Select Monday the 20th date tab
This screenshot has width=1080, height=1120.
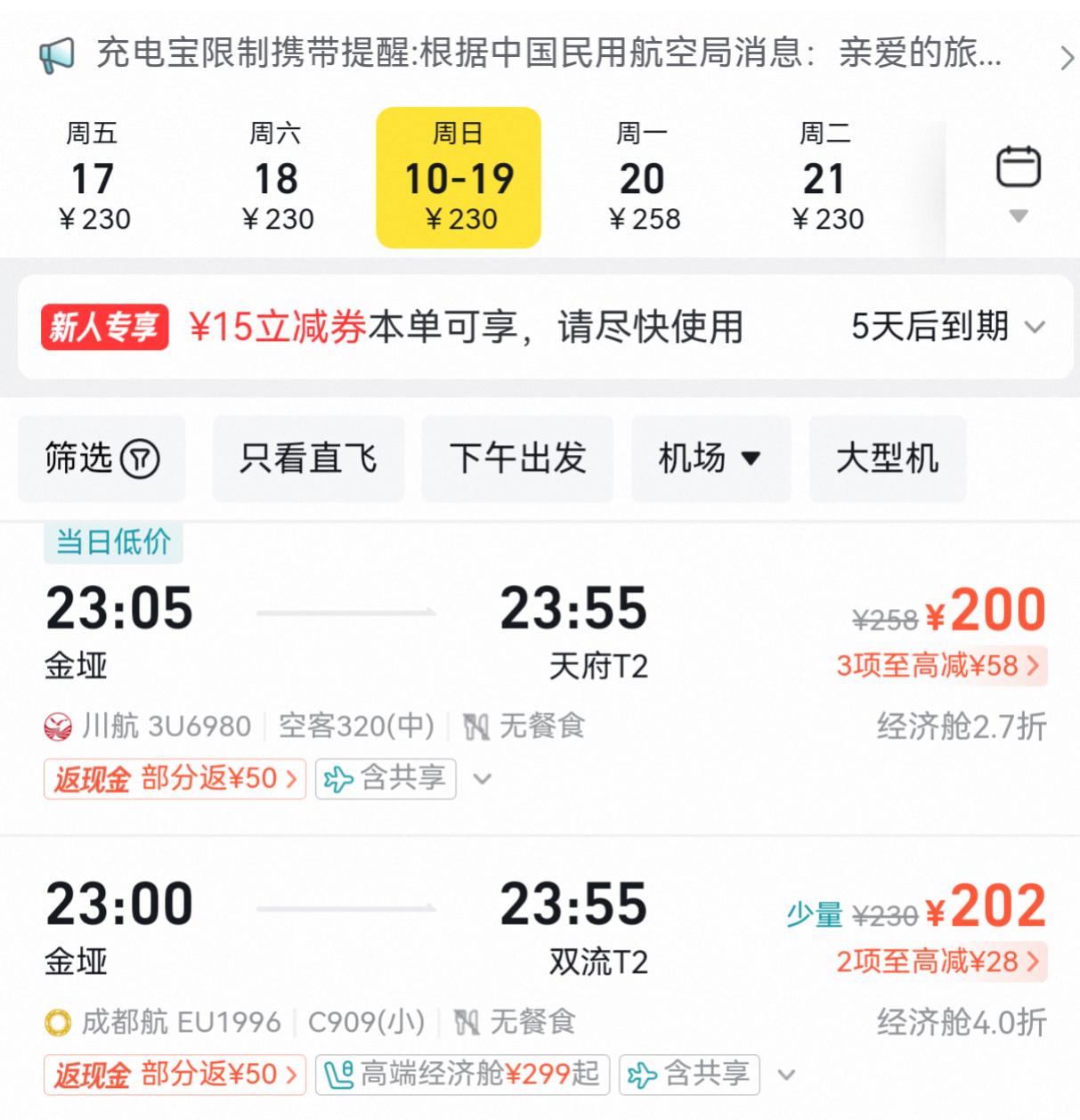click(x=643, y=178)
